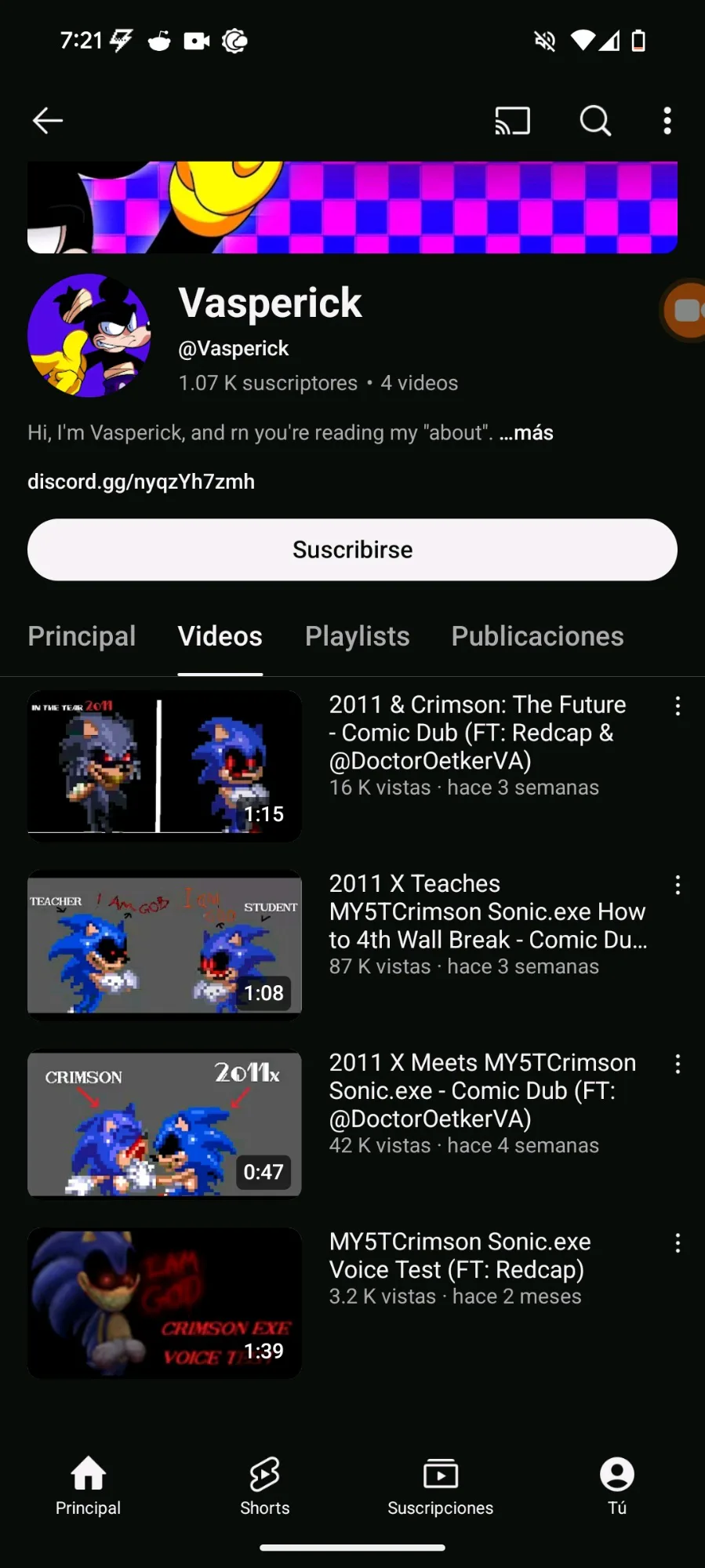Open options for 2011 X Teaches video

coord(678,886)
